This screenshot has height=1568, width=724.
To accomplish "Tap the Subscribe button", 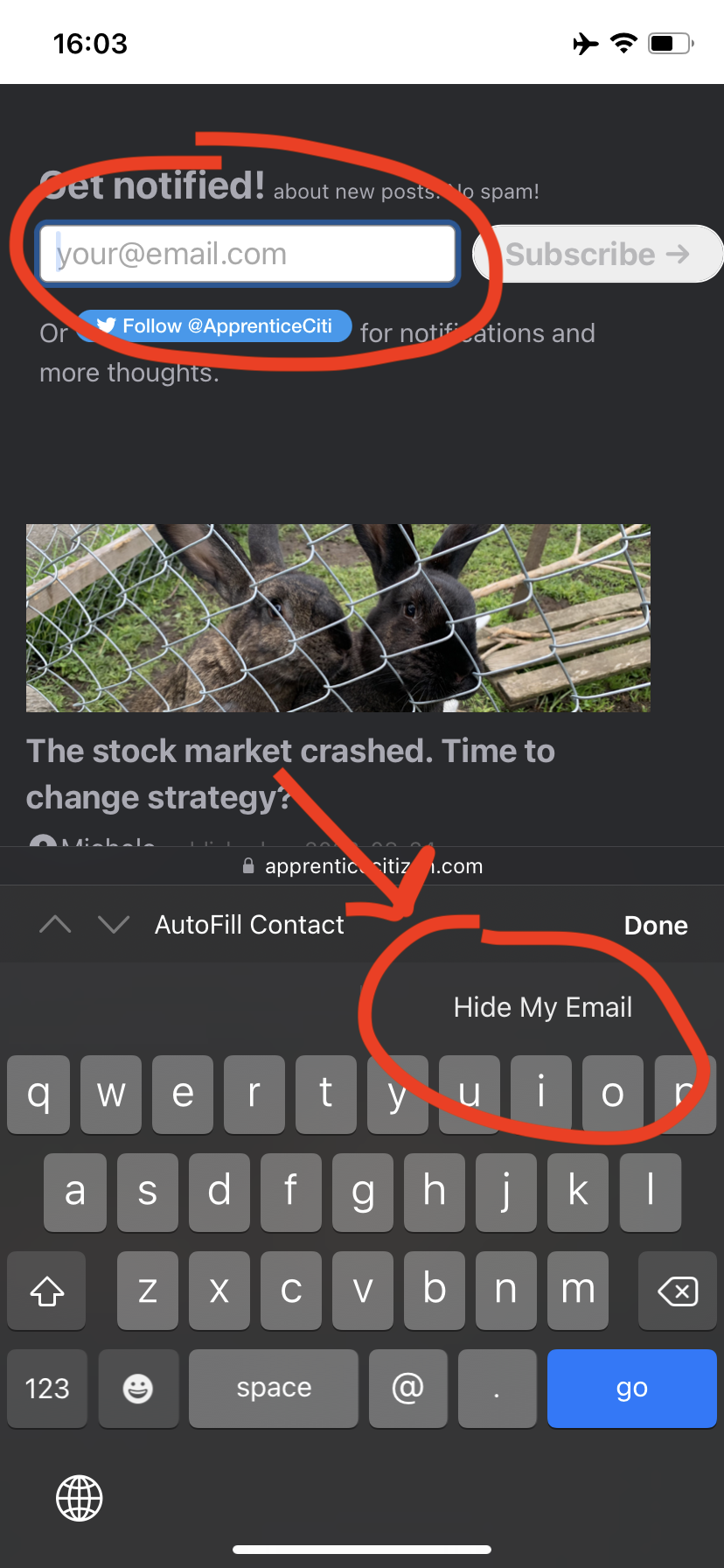I will click(x=598, y=255).
